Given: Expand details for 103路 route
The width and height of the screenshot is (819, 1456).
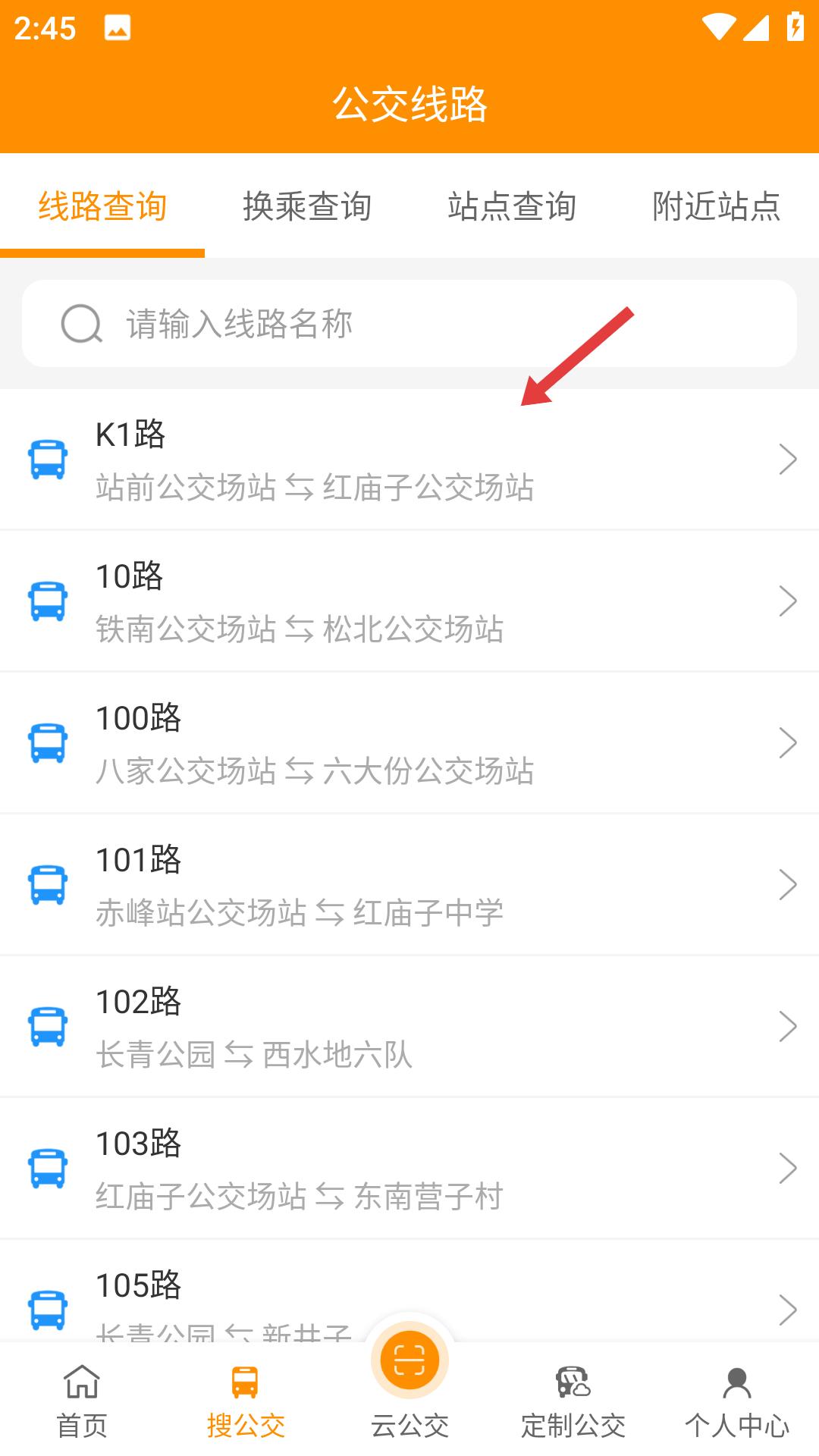Looking at the screenshot, I should point(787,1169).
